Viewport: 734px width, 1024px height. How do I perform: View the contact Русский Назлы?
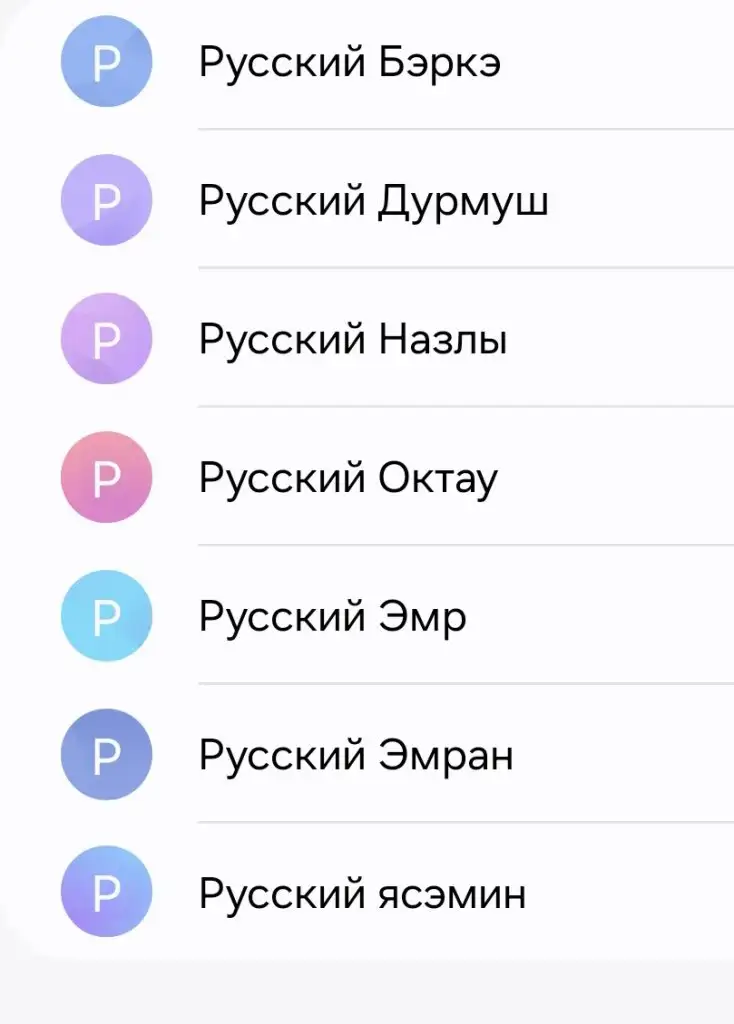[353, 341]
